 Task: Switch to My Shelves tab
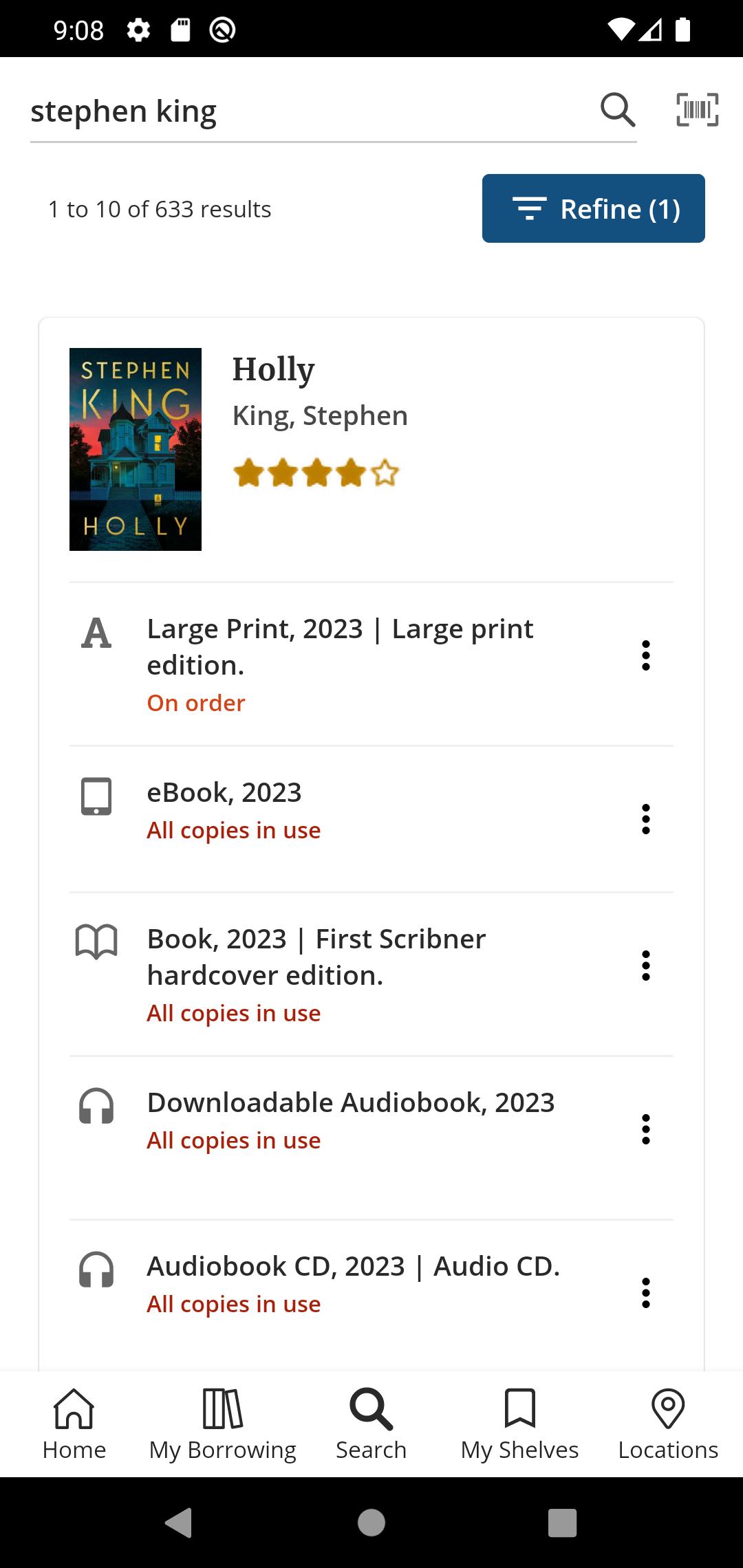pos(520,1424)
